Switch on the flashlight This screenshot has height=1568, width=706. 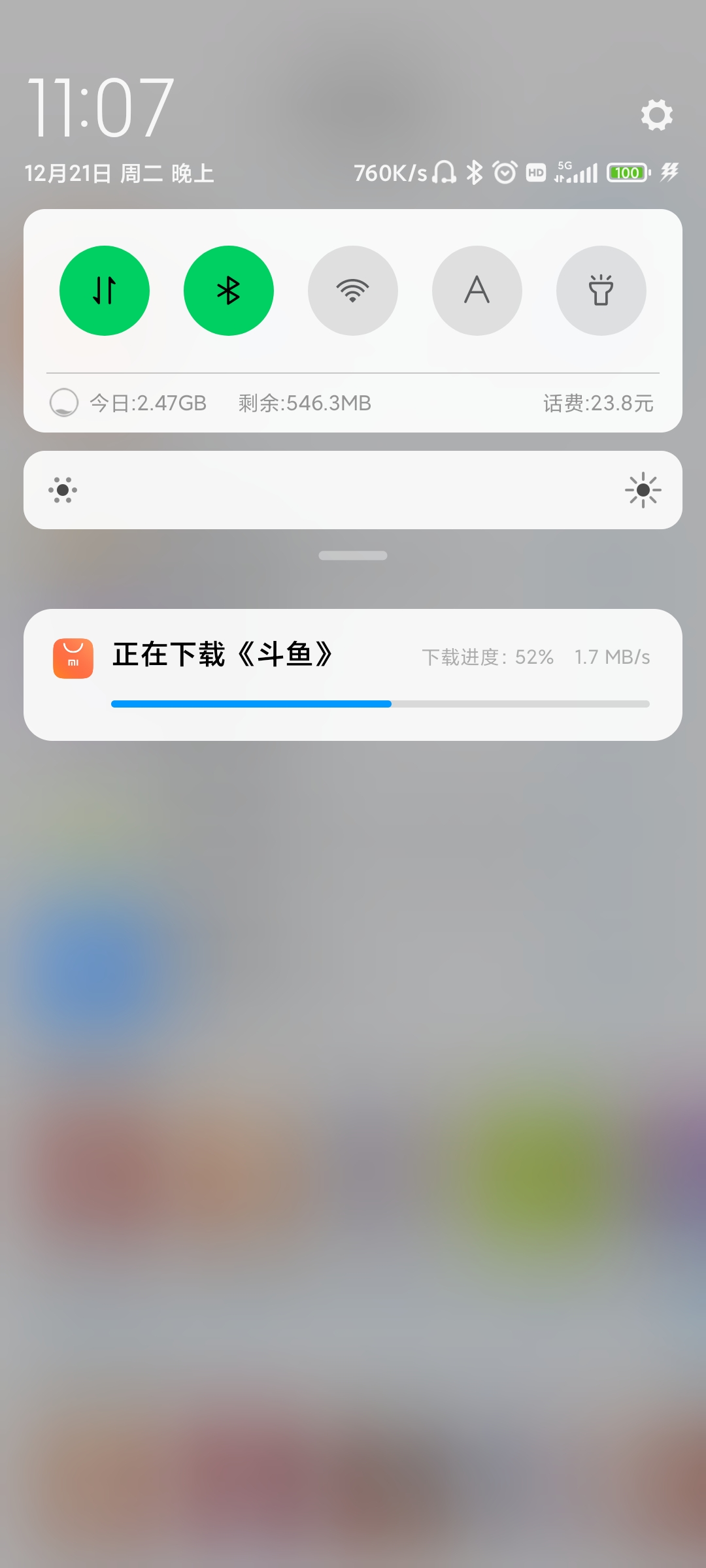point(601,291)
